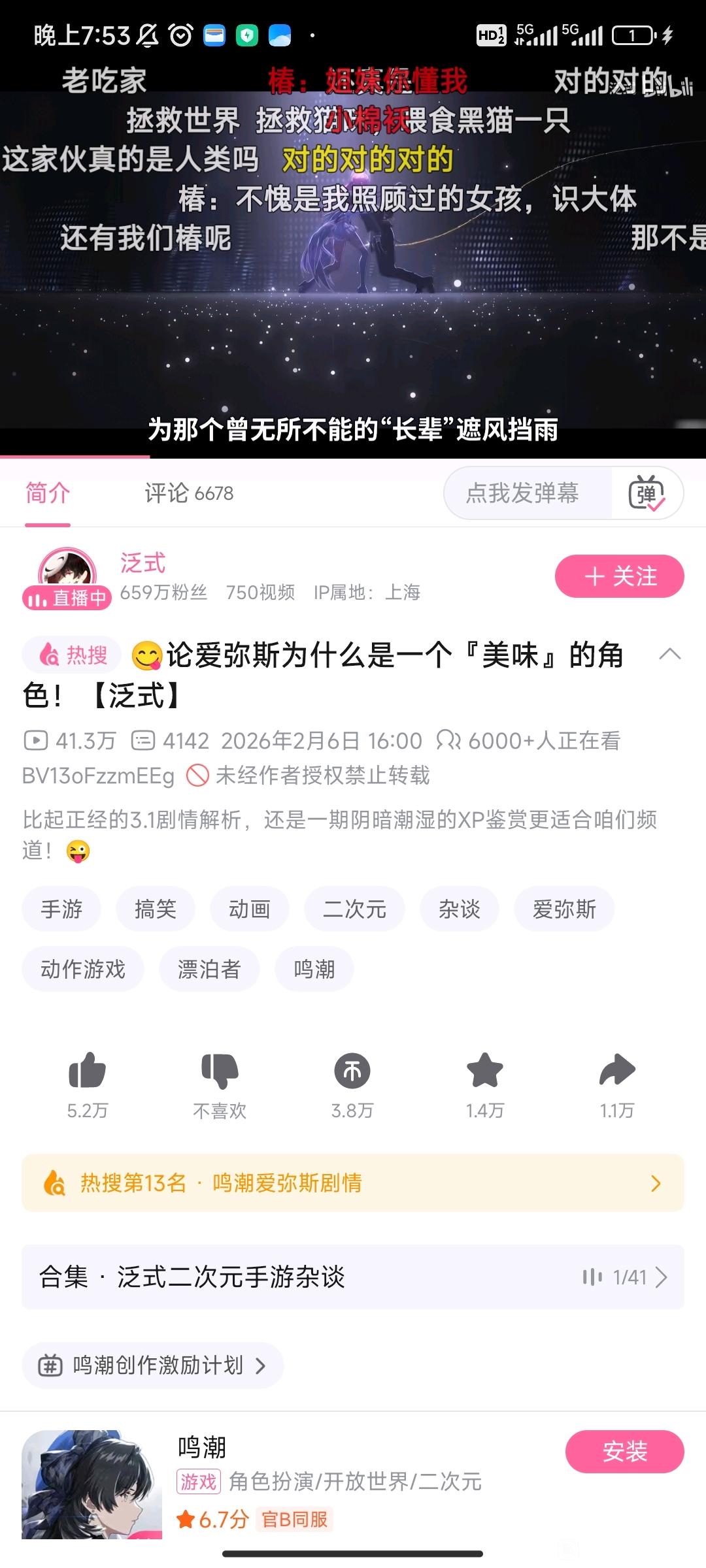Open the 合集 泛式二次元手游杂谈 playlist
The height and width of the screenshot is (1568, 706).
353,1277
